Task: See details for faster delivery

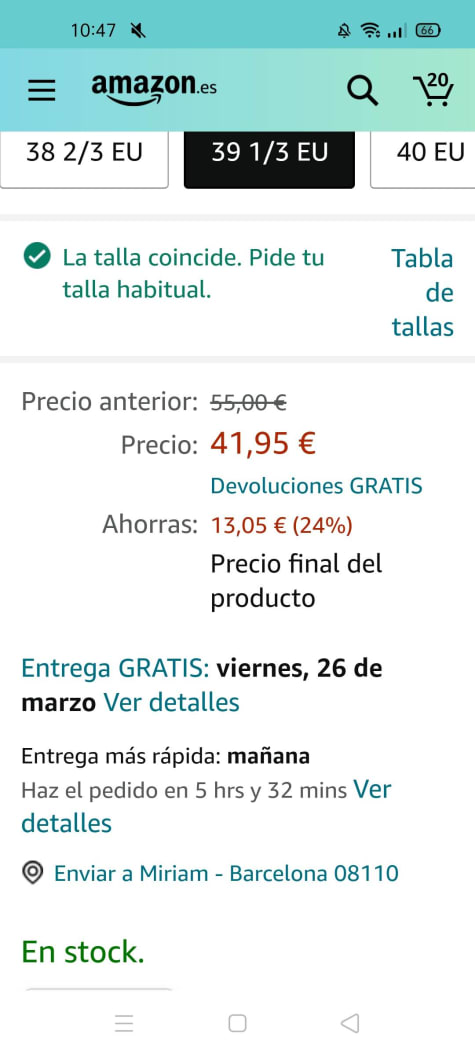Action: [207, 805]
